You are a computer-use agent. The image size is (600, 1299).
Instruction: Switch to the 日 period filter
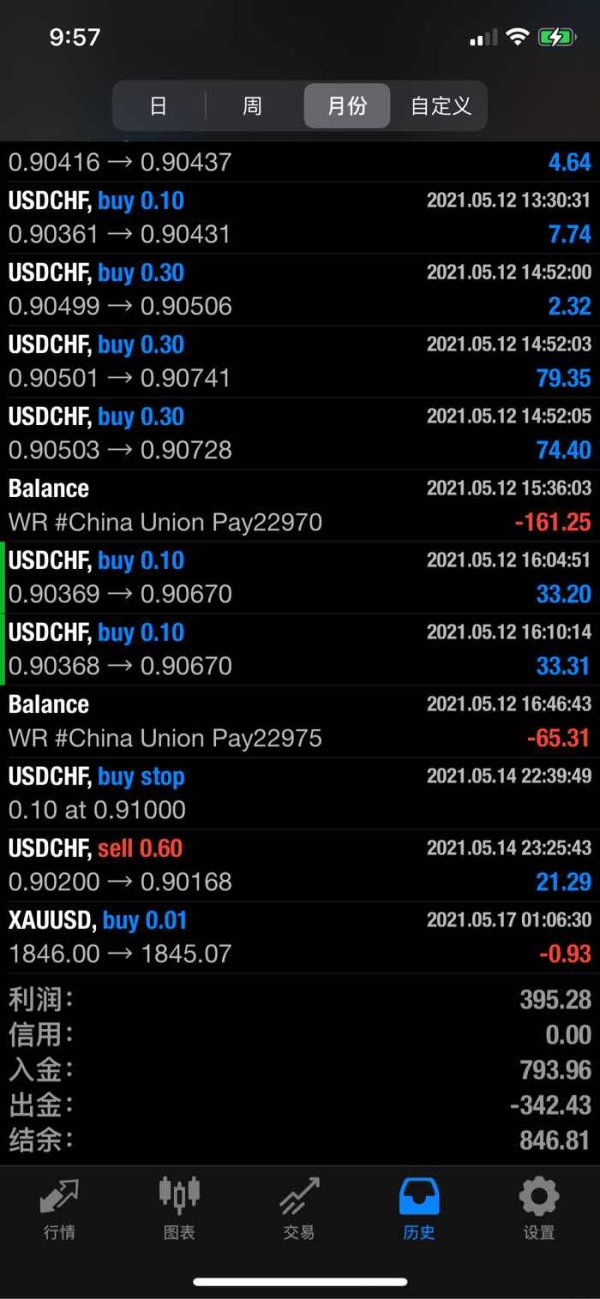pyautogui.click(x=158, y=106)
